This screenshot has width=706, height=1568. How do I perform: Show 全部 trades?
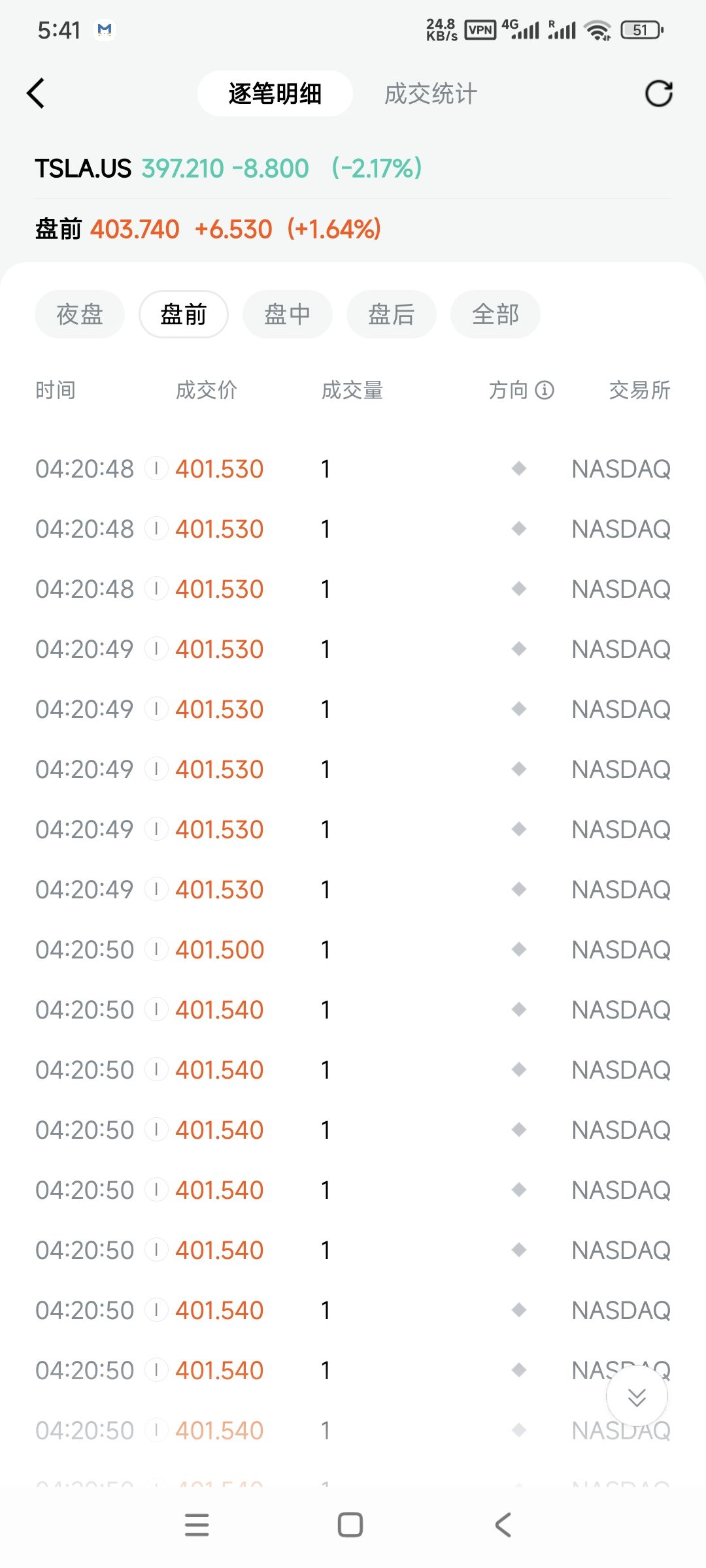495,314
